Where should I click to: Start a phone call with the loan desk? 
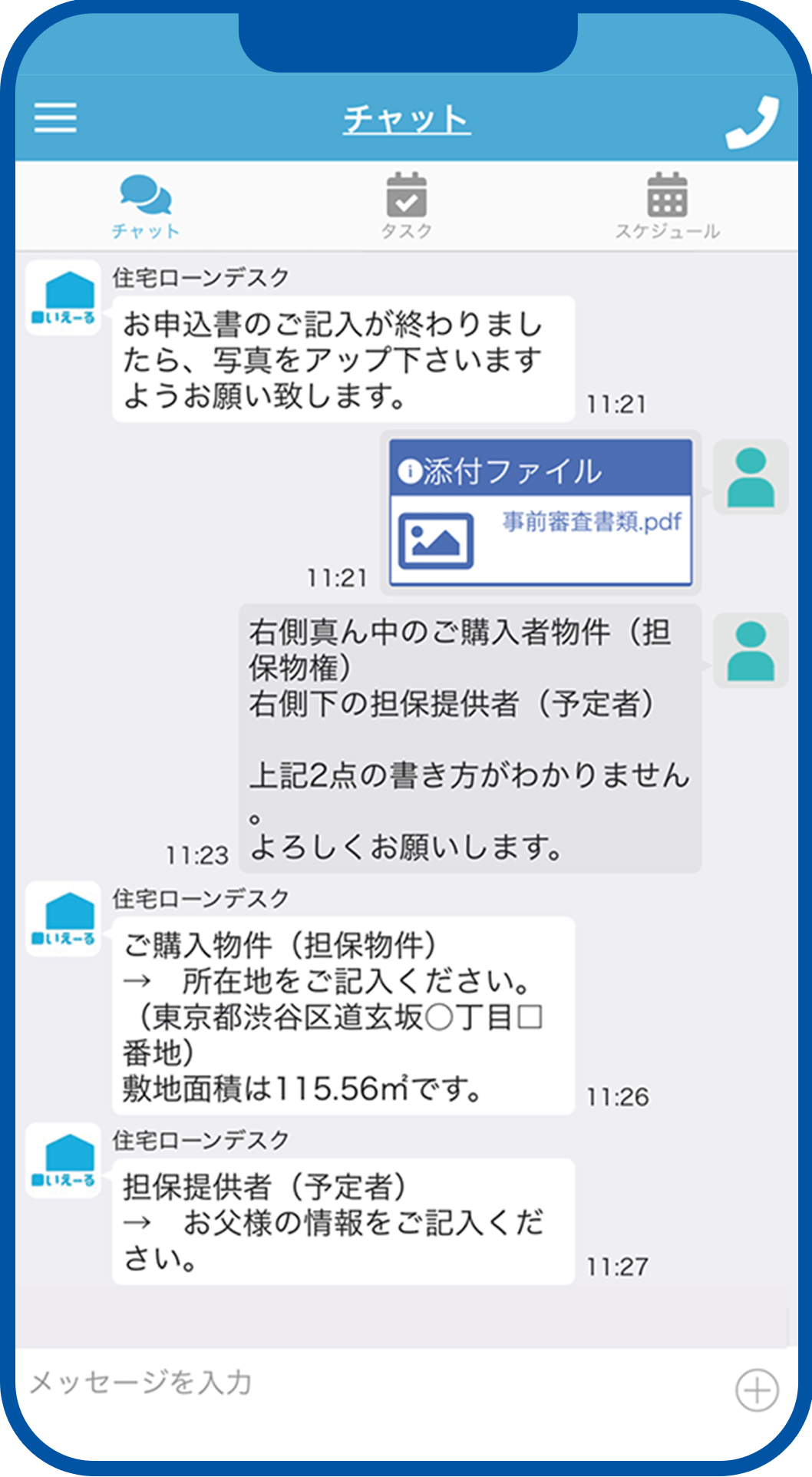pos(751,121)
